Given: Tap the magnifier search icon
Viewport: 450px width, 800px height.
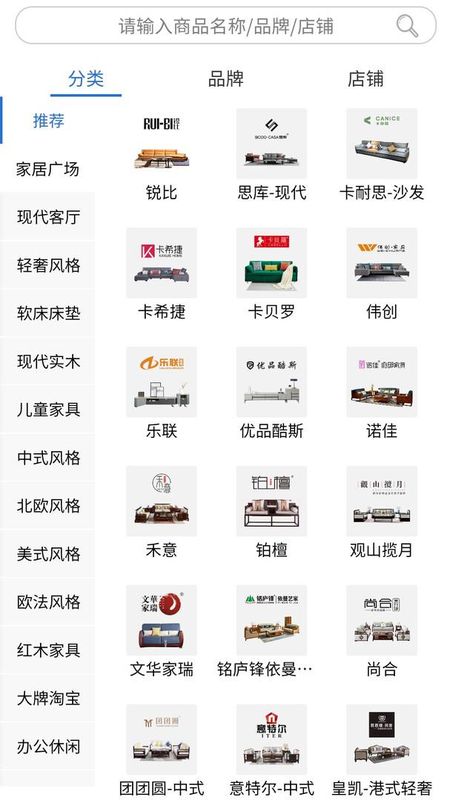Looking at the screenshot, I should click(407, 26).
